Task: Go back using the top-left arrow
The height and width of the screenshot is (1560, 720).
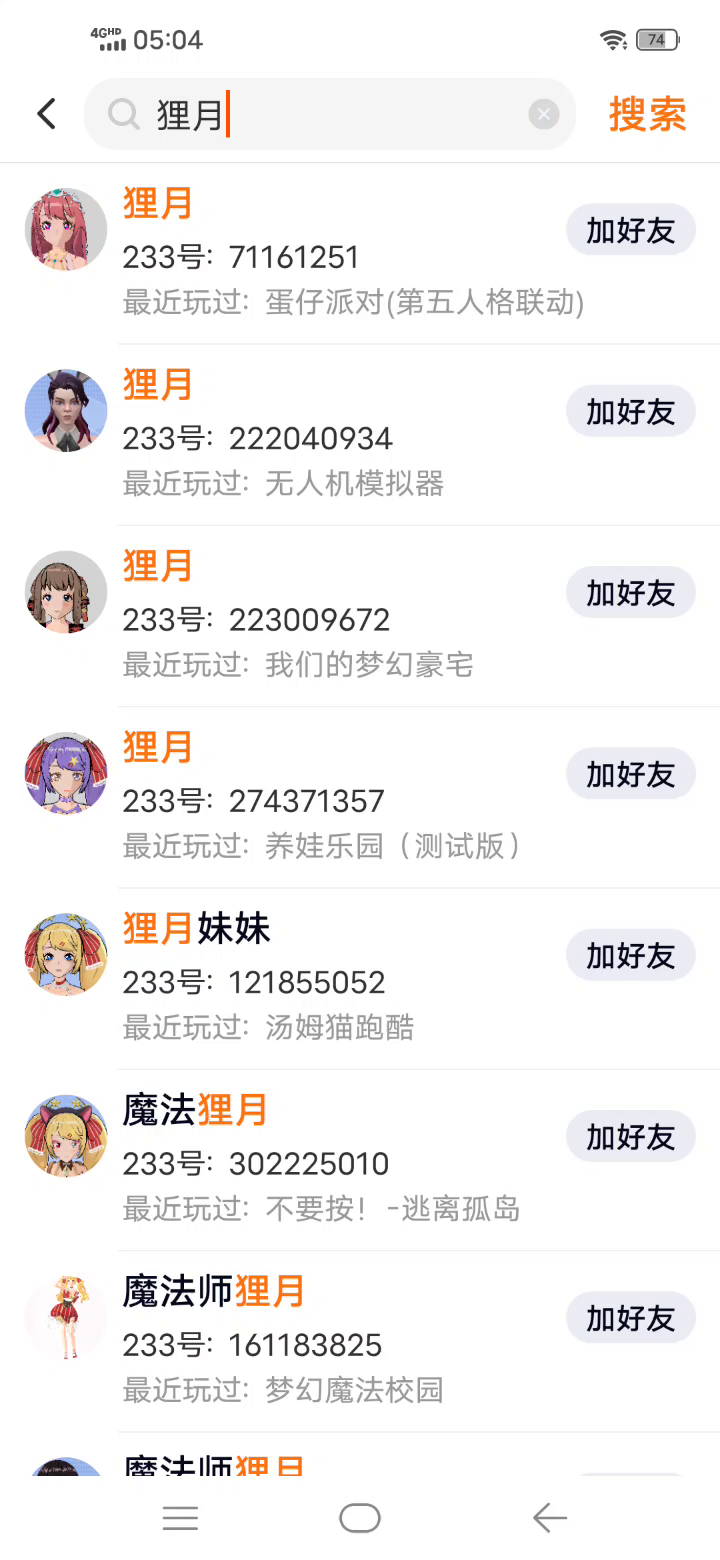Action: click(46, 114)
